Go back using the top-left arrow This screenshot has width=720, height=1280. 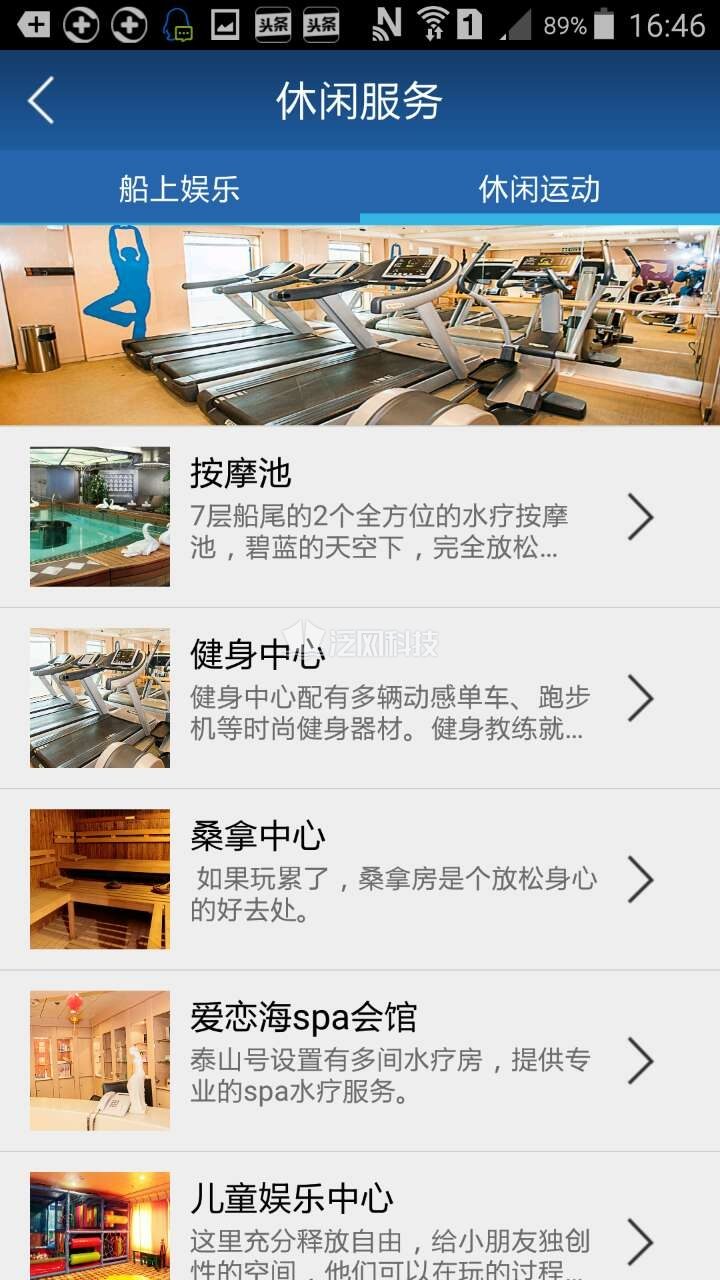[41, 101]
